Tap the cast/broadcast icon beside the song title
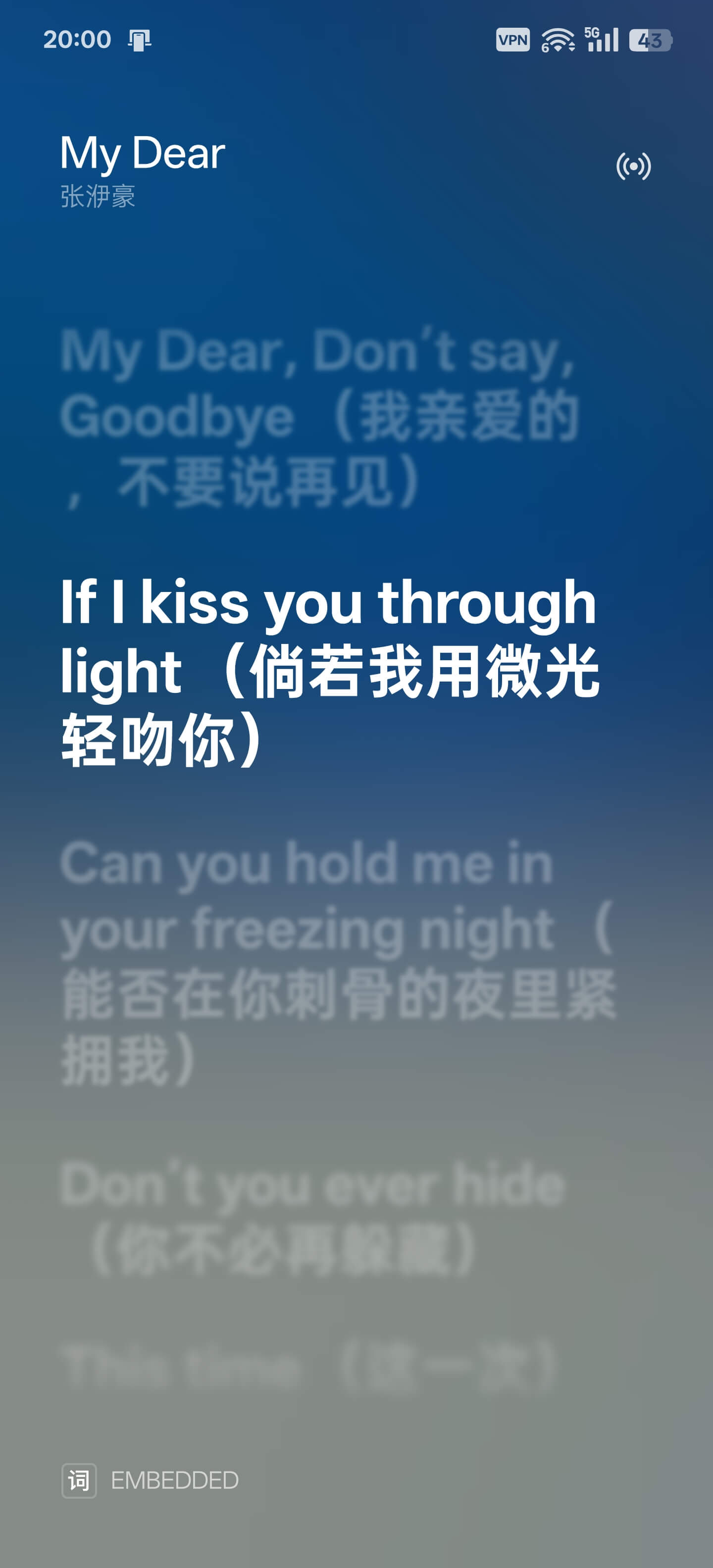Screen dimensions: 713x1568 tap(633, 166)
